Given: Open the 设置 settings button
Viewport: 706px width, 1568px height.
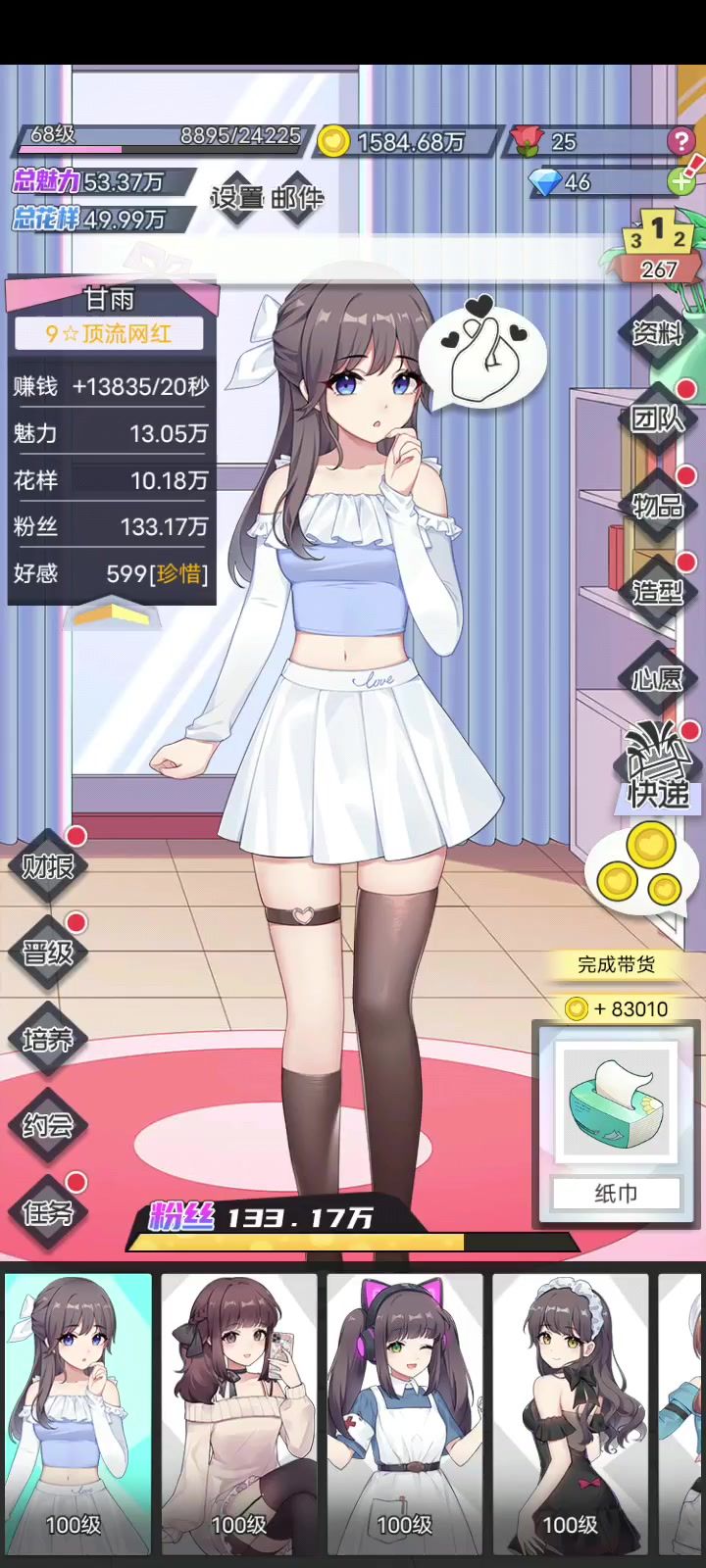Looking at the screenshot, I should (237, 198).
